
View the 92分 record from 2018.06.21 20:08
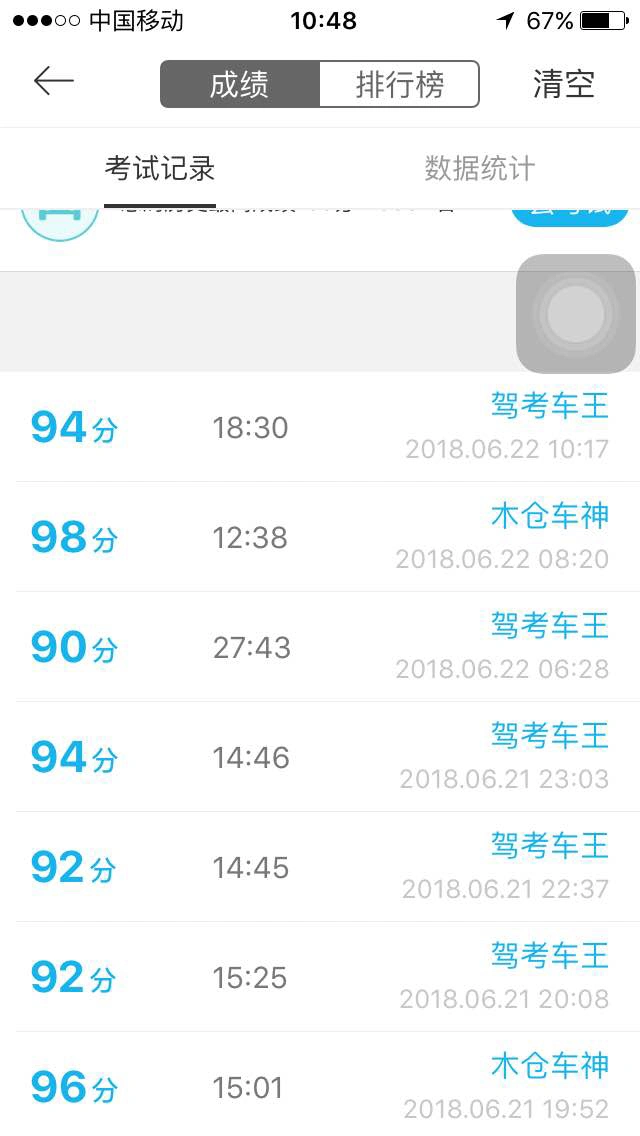pyautogui.click(x=320, y=977)
